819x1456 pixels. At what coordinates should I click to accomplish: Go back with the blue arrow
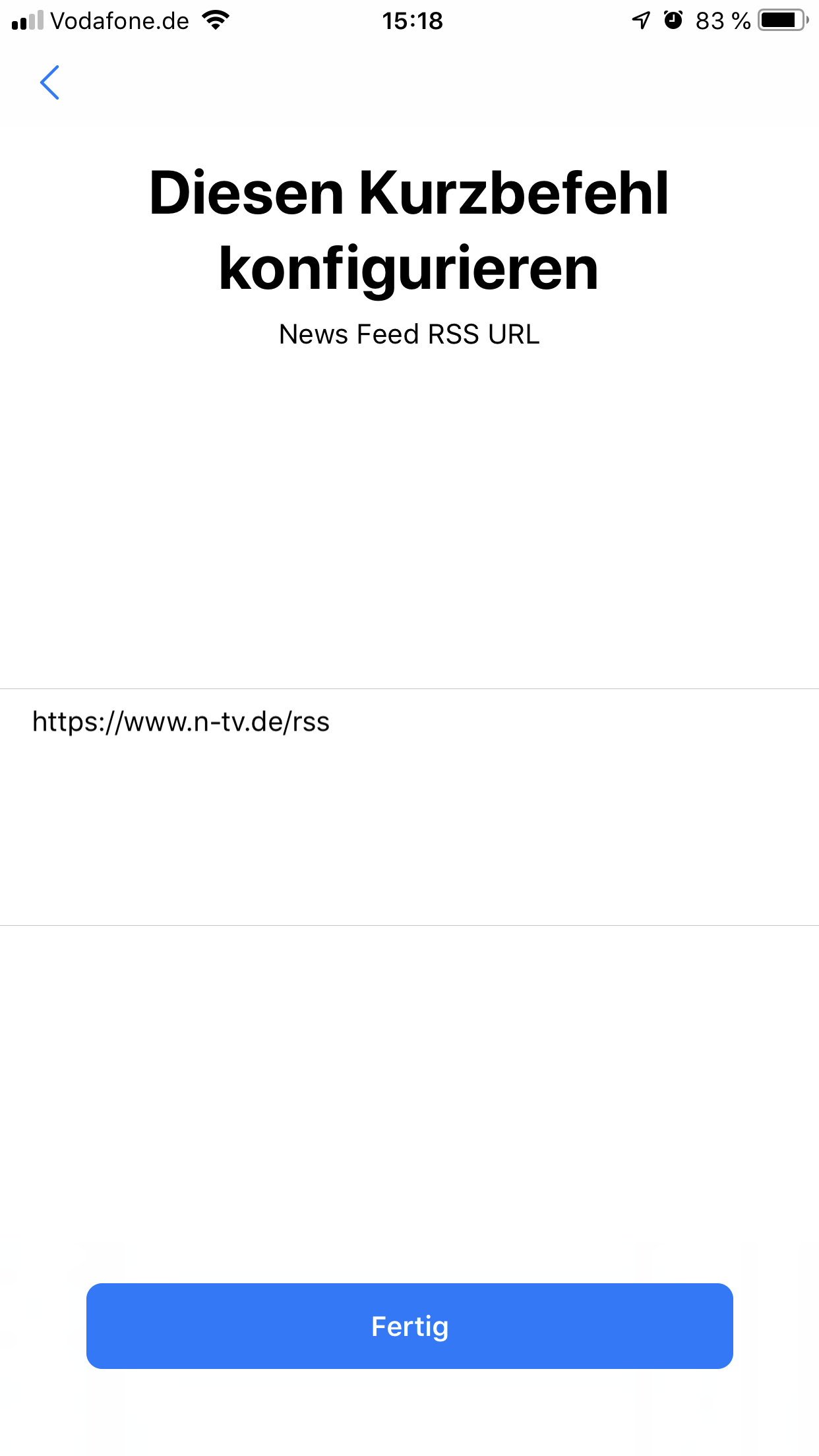(x=49, y=82)
